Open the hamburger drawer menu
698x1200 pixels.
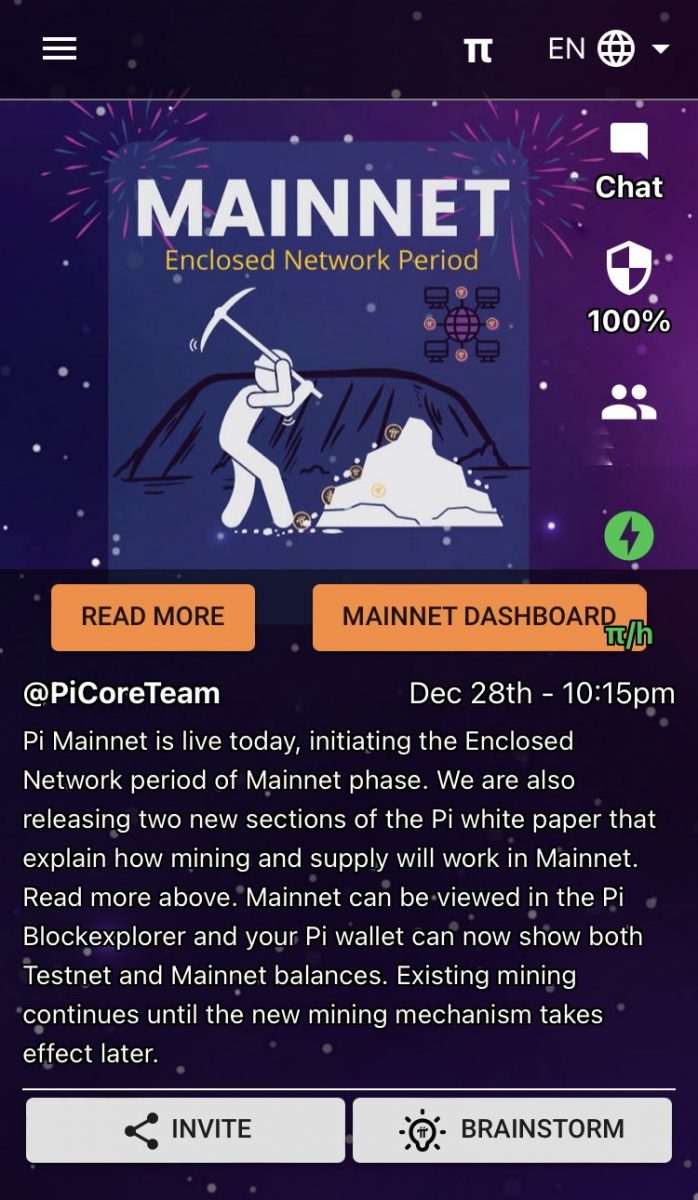point(60,48)
